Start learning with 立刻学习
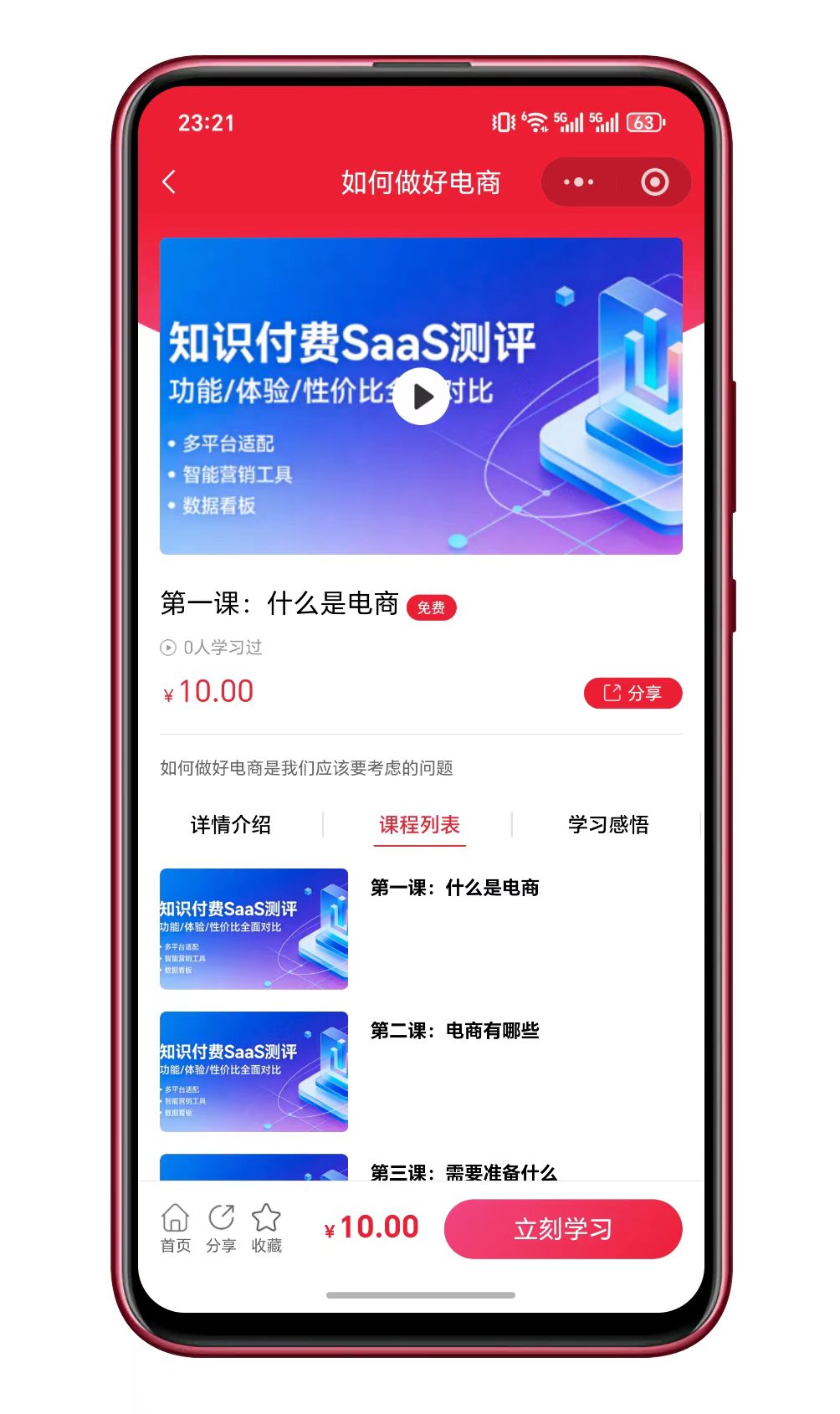Image resolution: width=840 pixels, height=1414 pixels. pyautogui.click(x=563, y=1228)
